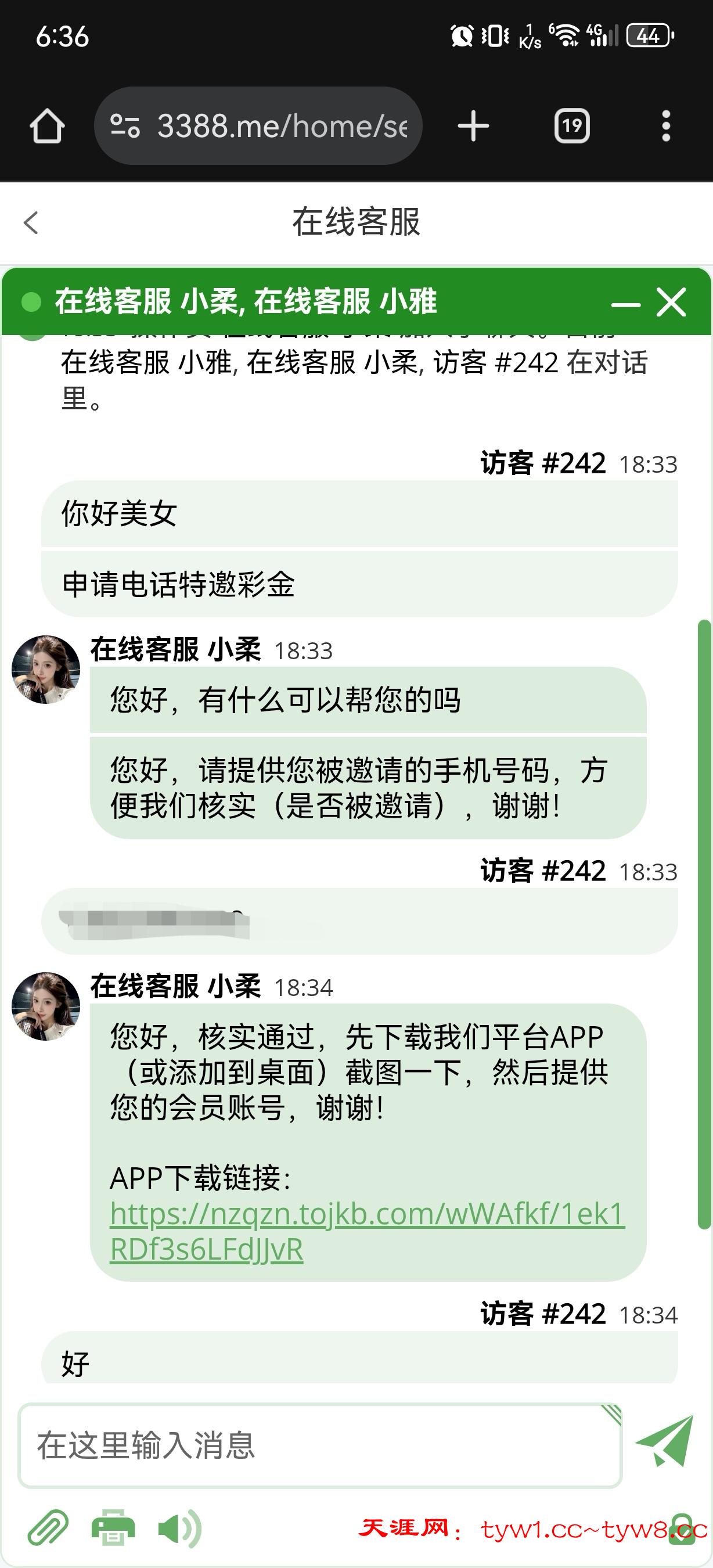Viewport: 713px width, 1568px height.
Task: Minimize the chat widget
Action: point(625,303)
